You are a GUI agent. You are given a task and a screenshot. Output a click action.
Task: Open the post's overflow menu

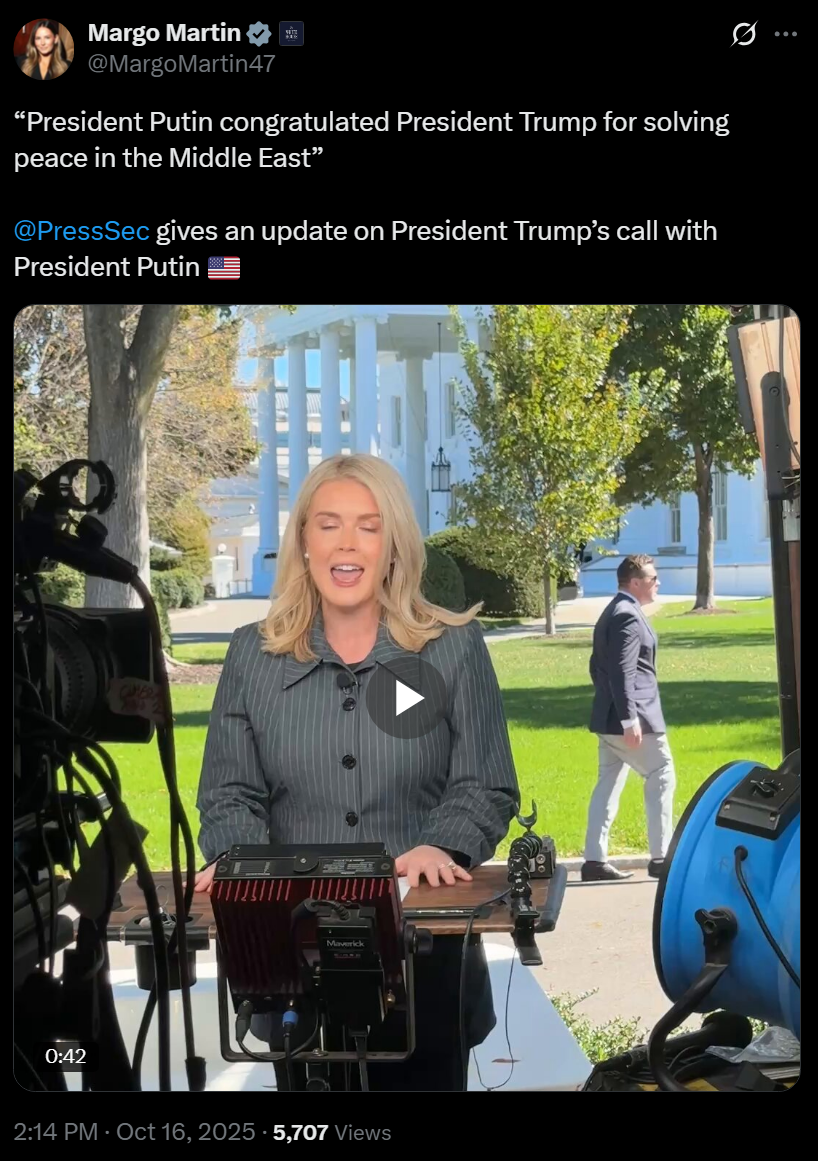pyautogui.click(x=786, y=34)
